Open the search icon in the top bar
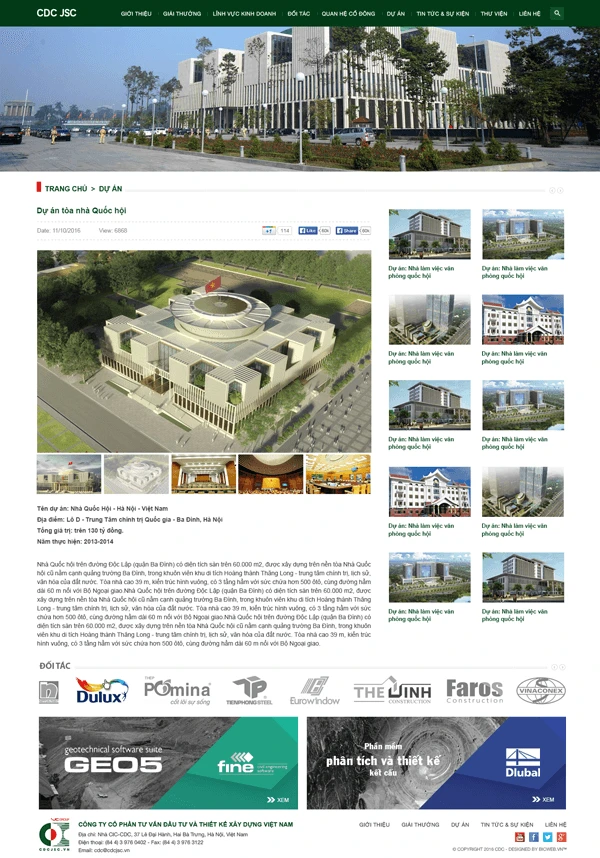This screenshot has height=858, width=600. [557, 14]
